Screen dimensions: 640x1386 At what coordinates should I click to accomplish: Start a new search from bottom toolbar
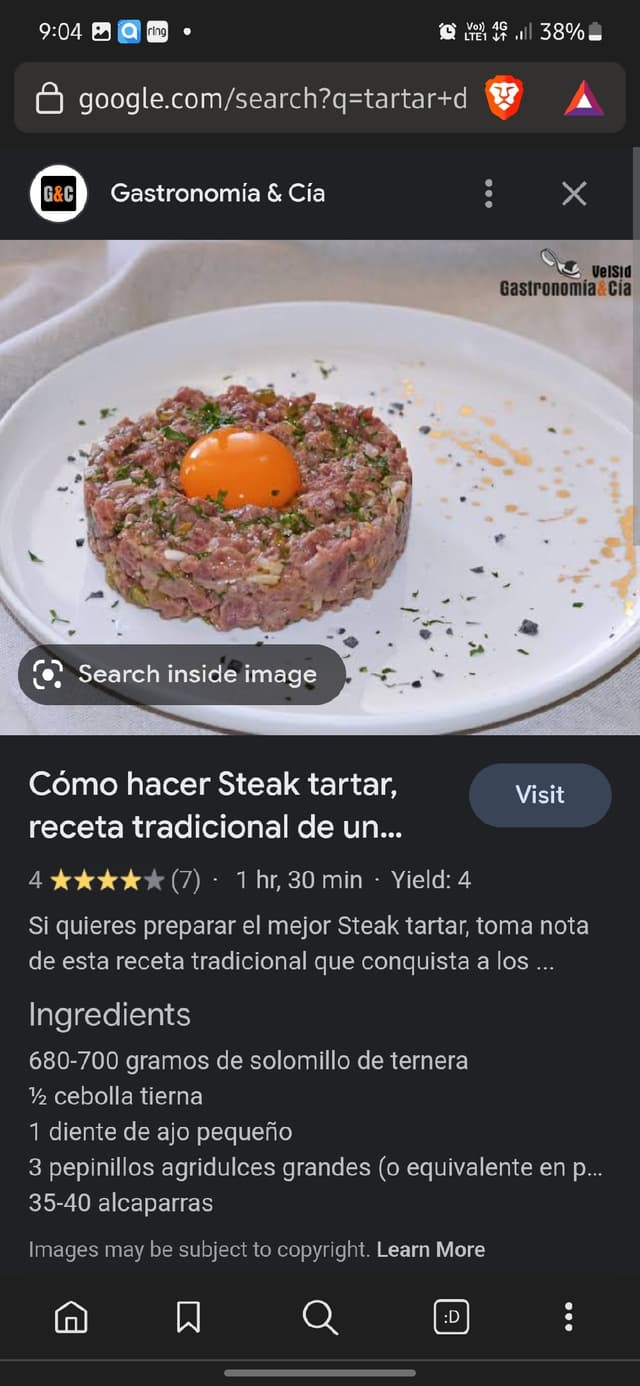tap(320, 1317)
